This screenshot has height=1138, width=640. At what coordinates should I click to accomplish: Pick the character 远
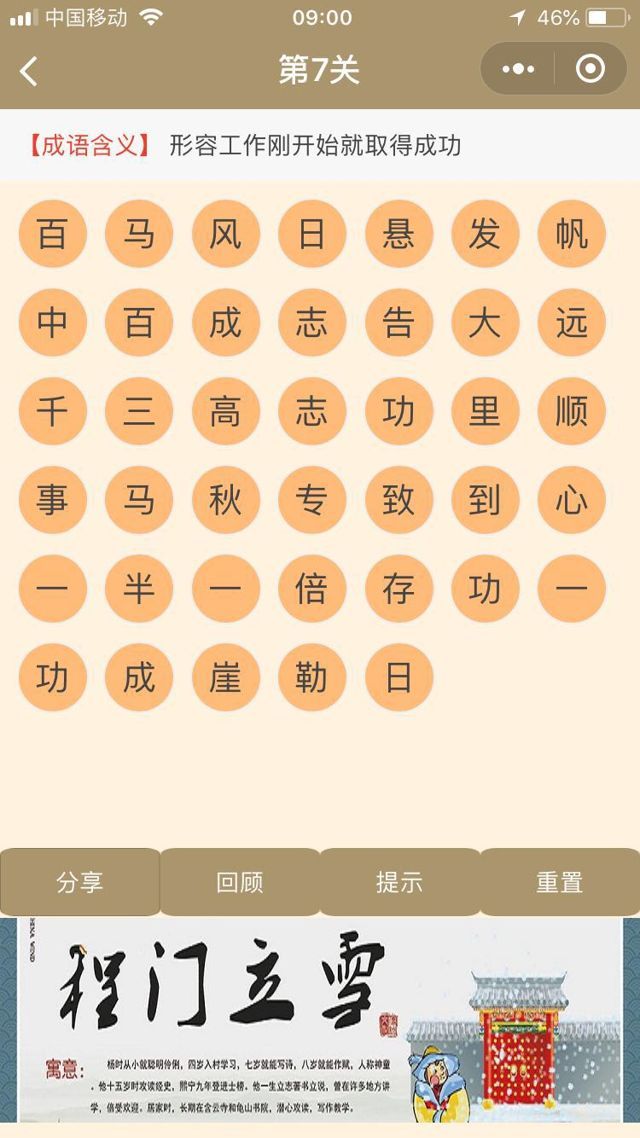tap(571, 322)
